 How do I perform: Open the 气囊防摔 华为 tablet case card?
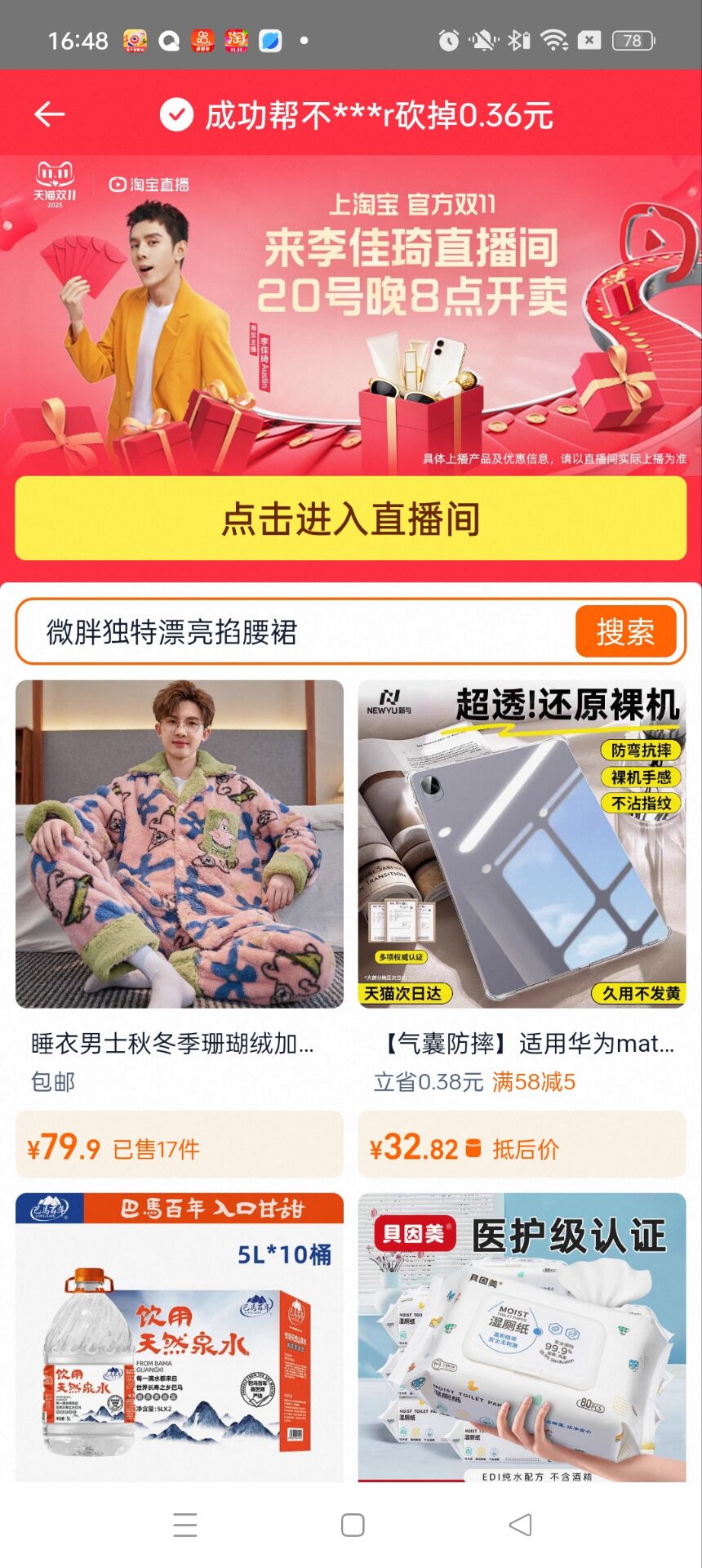(522, 844)
